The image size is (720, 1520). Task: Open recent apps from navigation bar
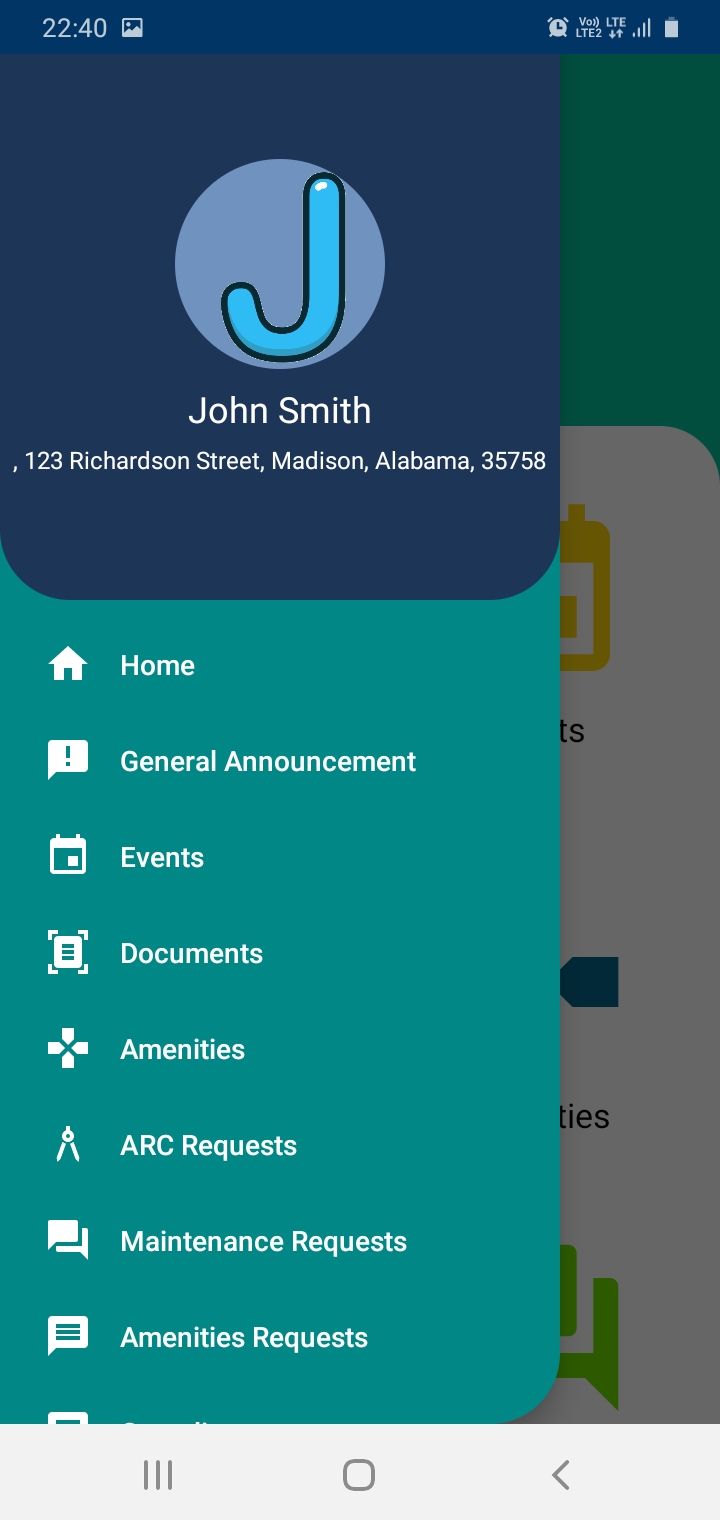coord(158,1475)
